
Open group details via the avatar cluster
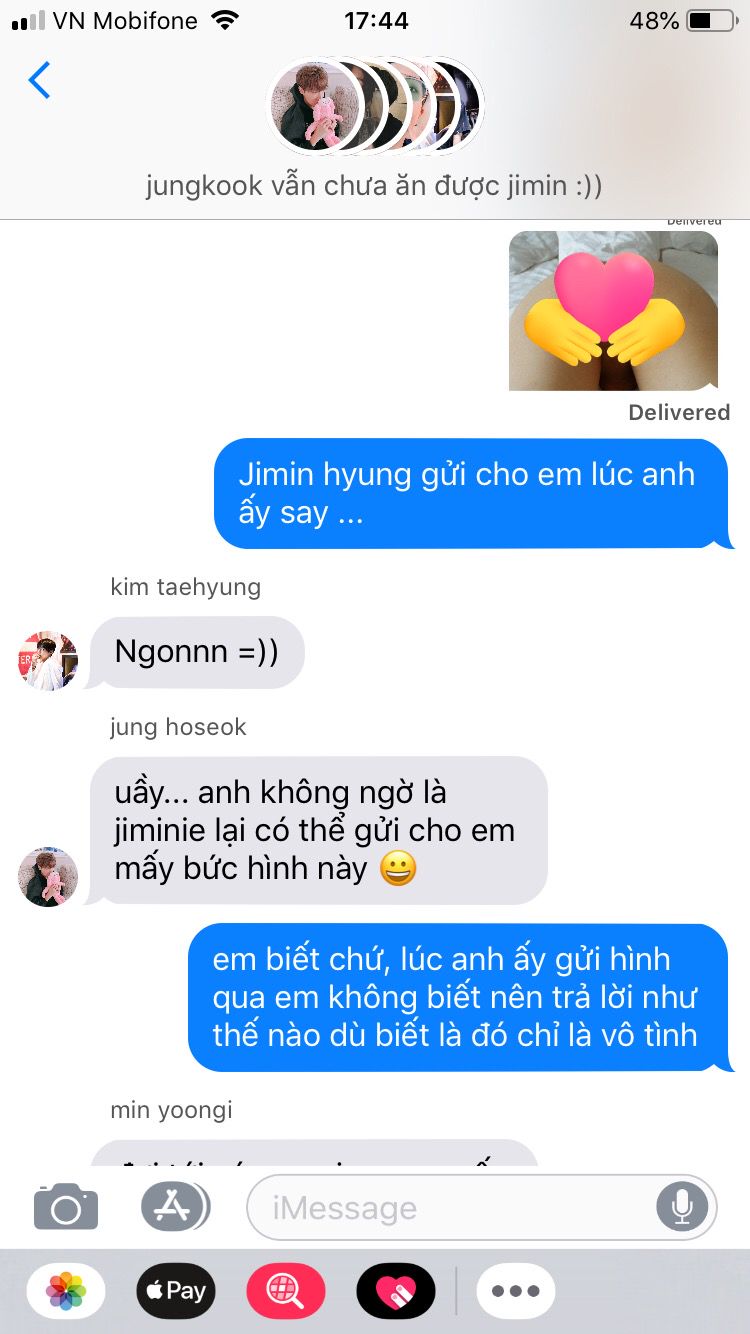[375, 106]
